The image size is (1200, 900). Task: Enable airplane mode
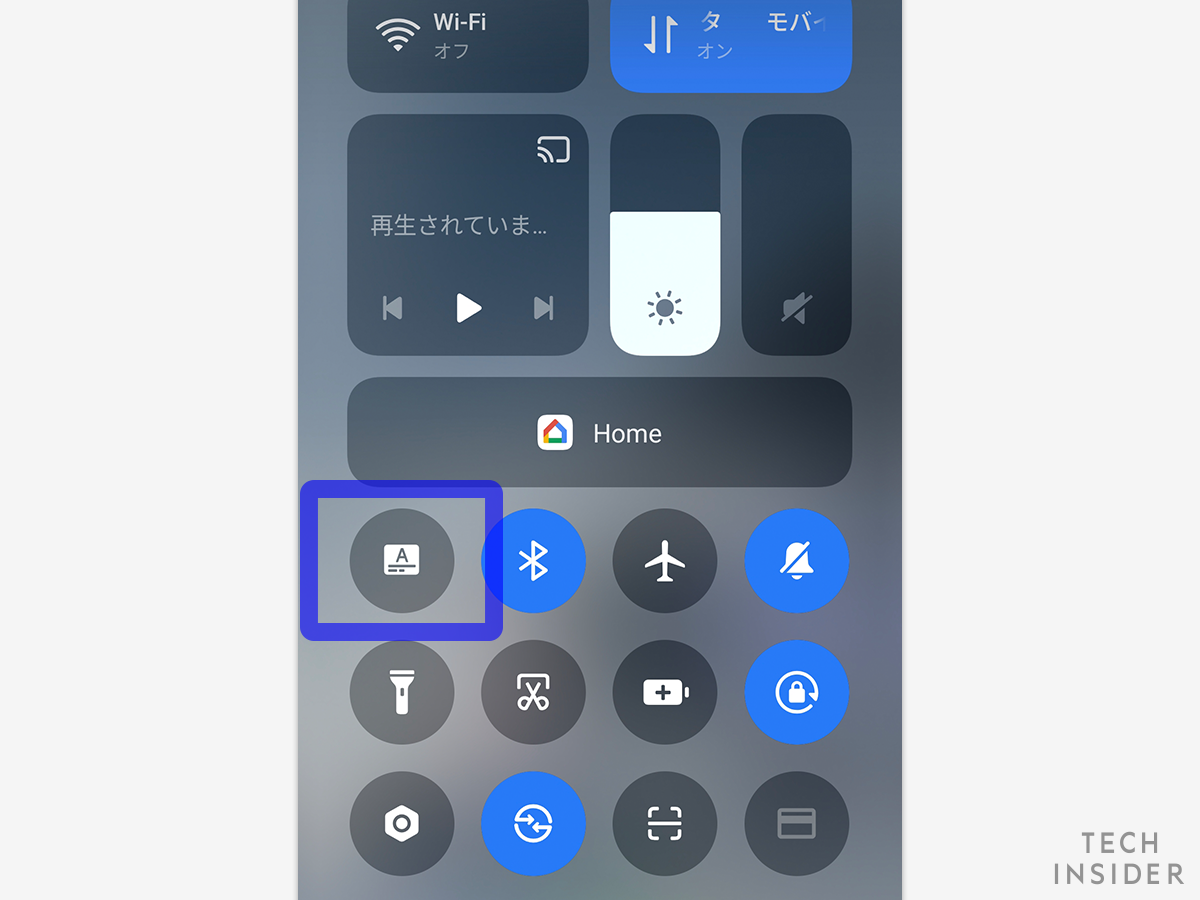click(665, 561)
